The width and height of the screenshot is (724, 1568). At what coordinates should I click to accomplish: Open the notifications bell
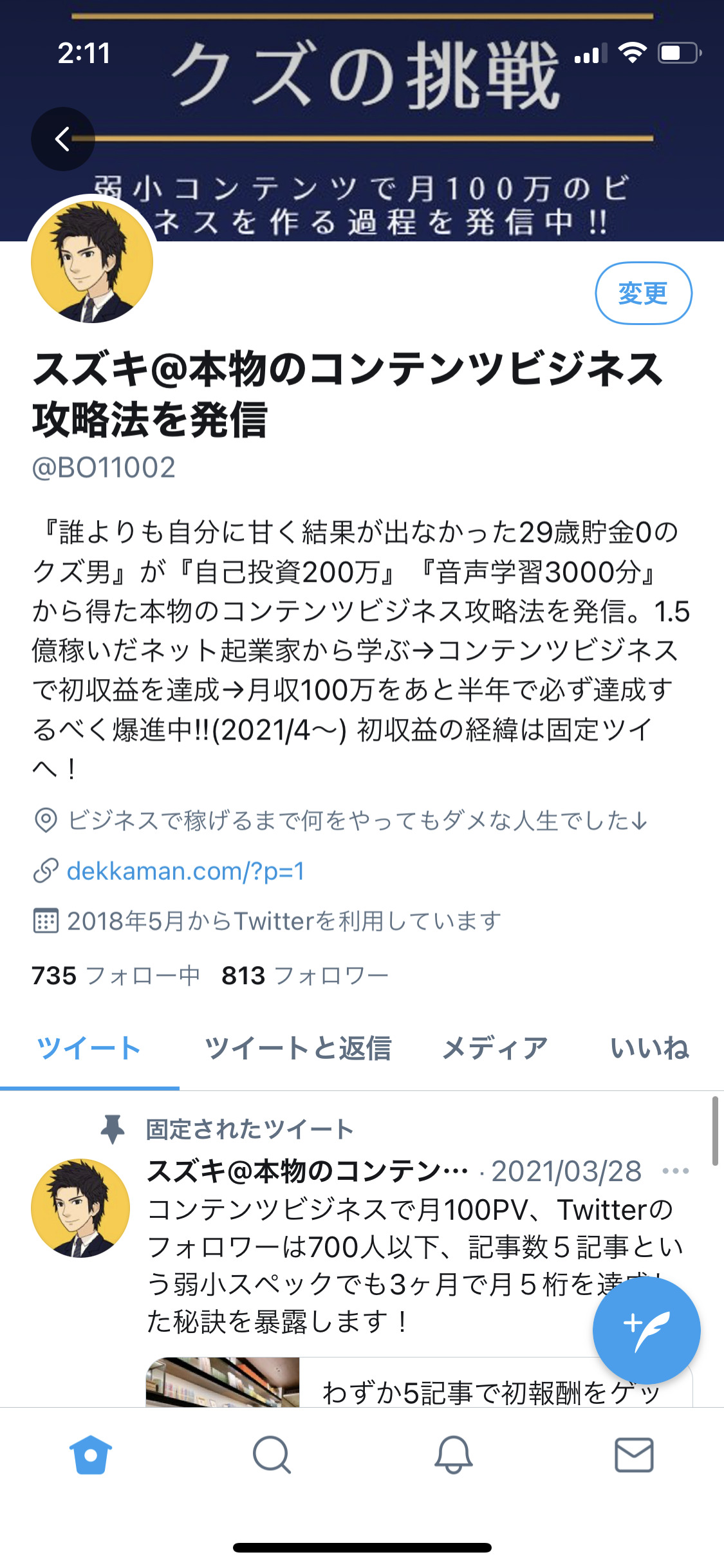pos(454,1455)
